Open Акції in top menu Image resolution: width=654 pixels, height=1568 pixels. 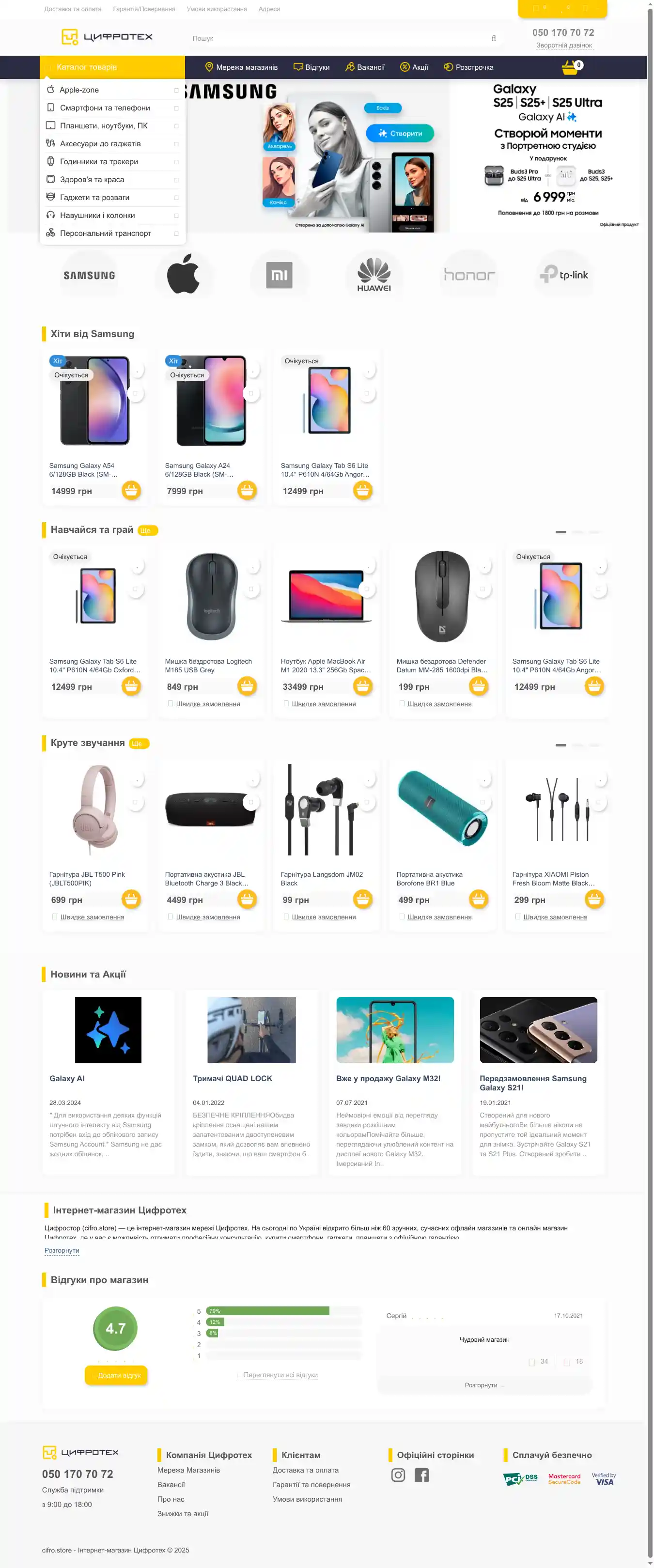pos(414,67)
